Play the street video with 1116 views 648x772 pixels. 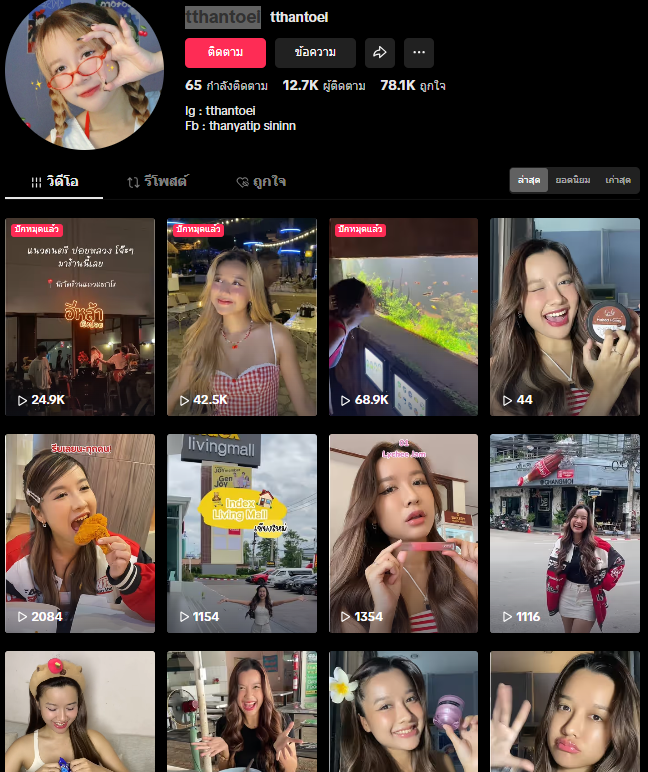click(x=565, y=533)
